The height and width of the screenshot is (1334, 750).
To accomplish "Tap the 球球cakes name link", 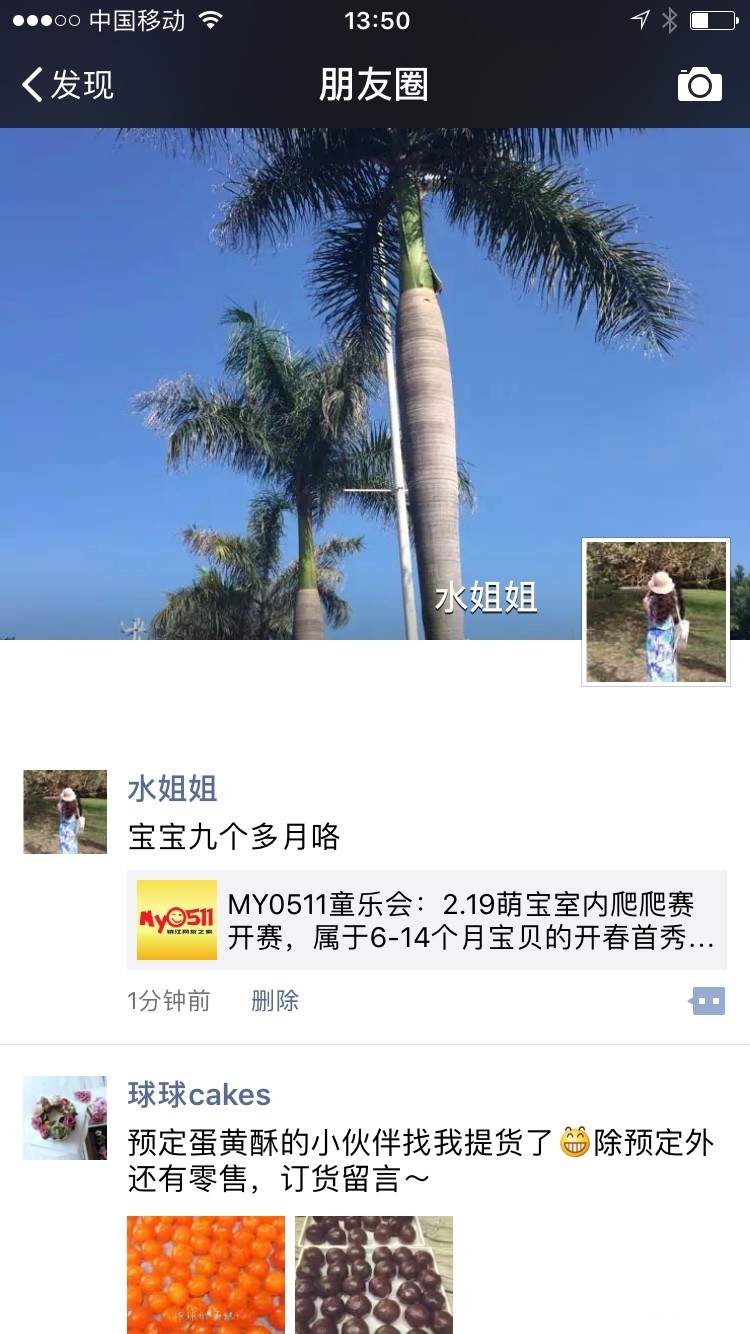I will [199, 1095].
